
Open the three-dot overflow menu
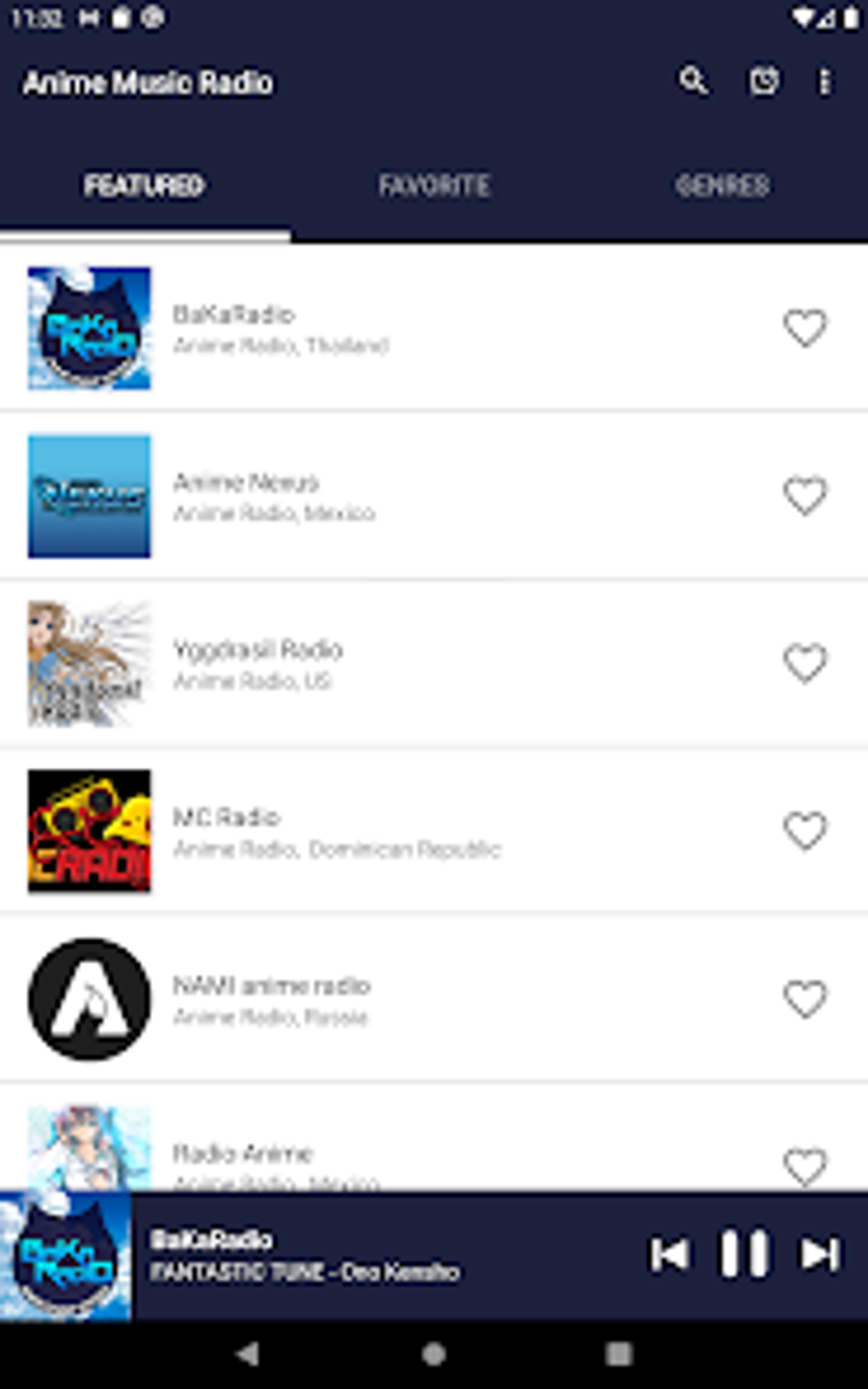point(824,82)
